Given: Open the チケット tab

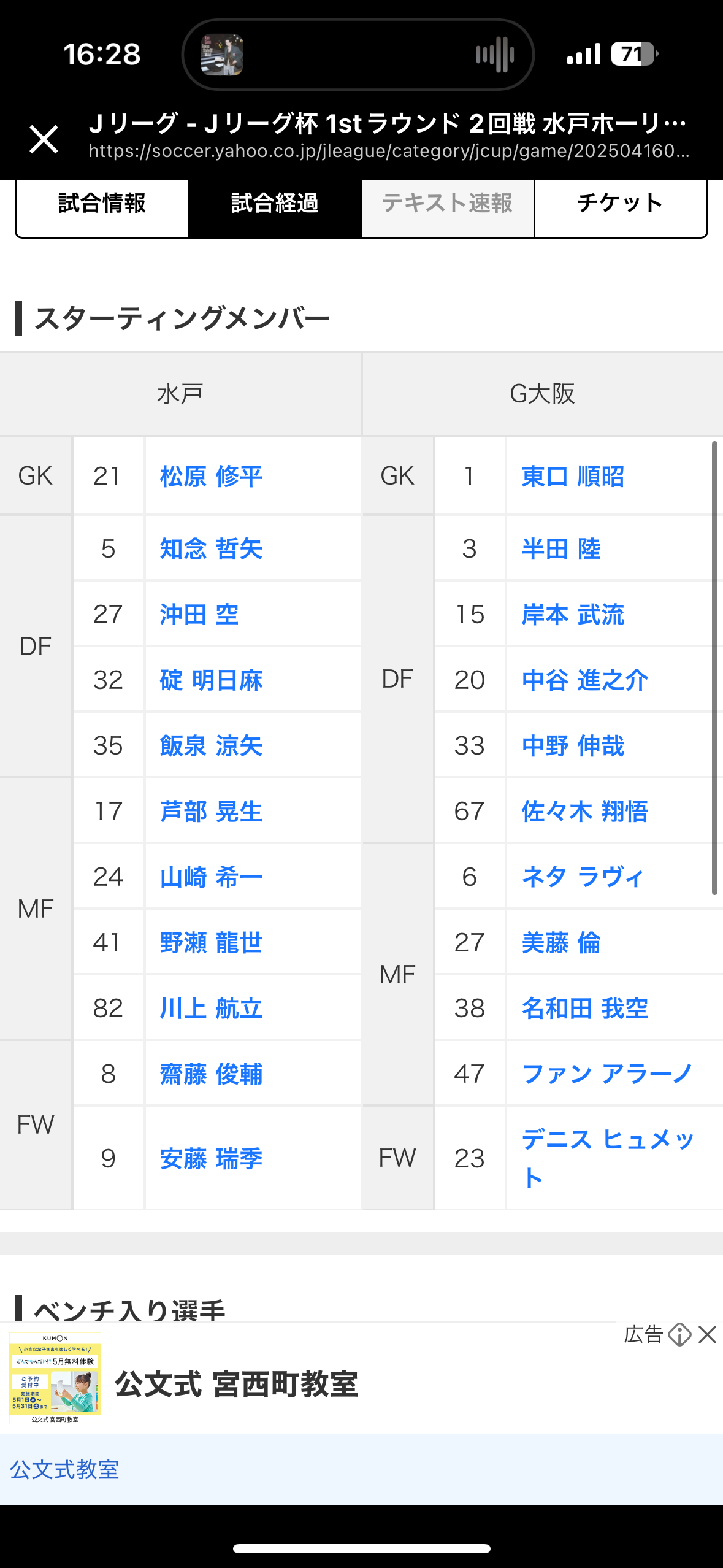Looking at the screenshot, I should (x=620, y=204).
